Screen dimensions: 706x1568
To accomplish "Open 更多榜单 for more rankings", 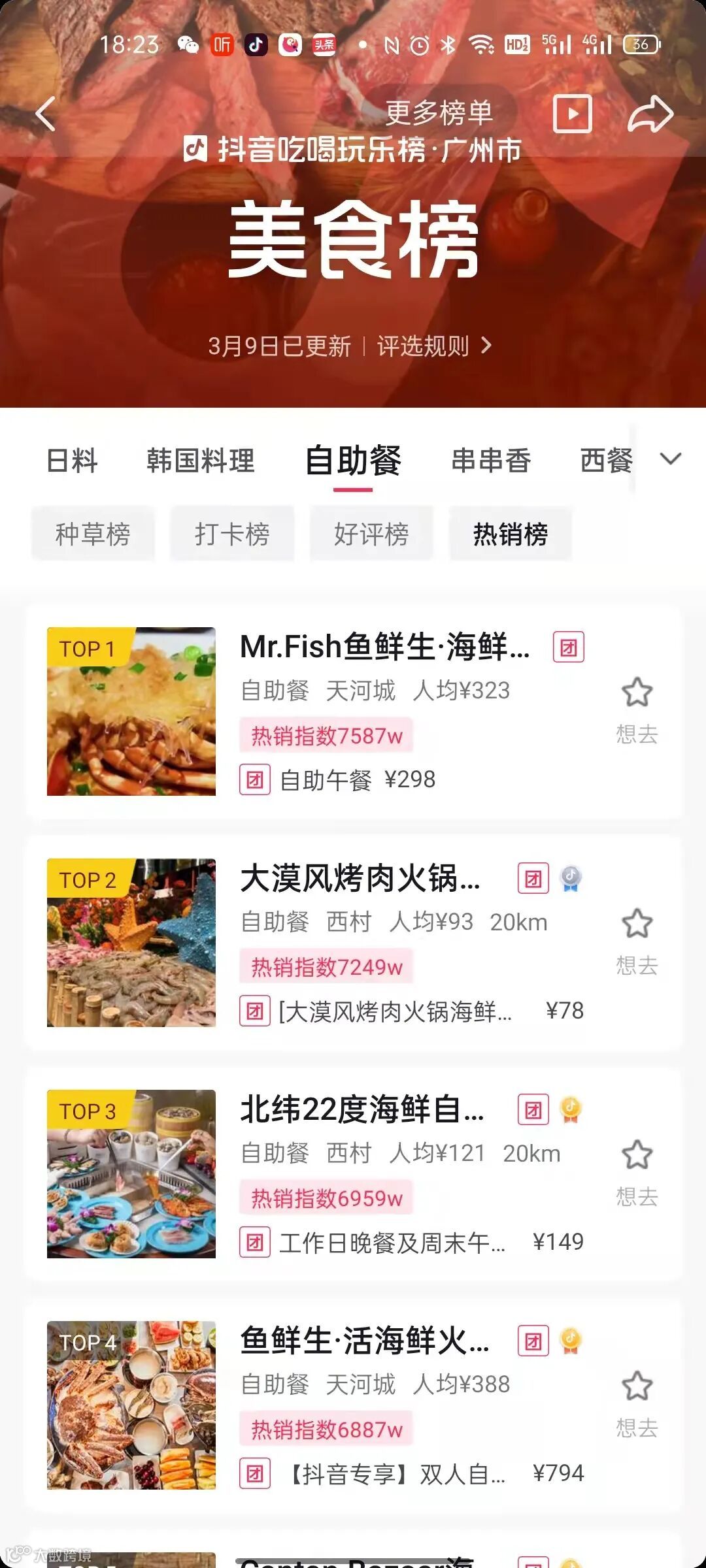I will (x=439, y=112).
